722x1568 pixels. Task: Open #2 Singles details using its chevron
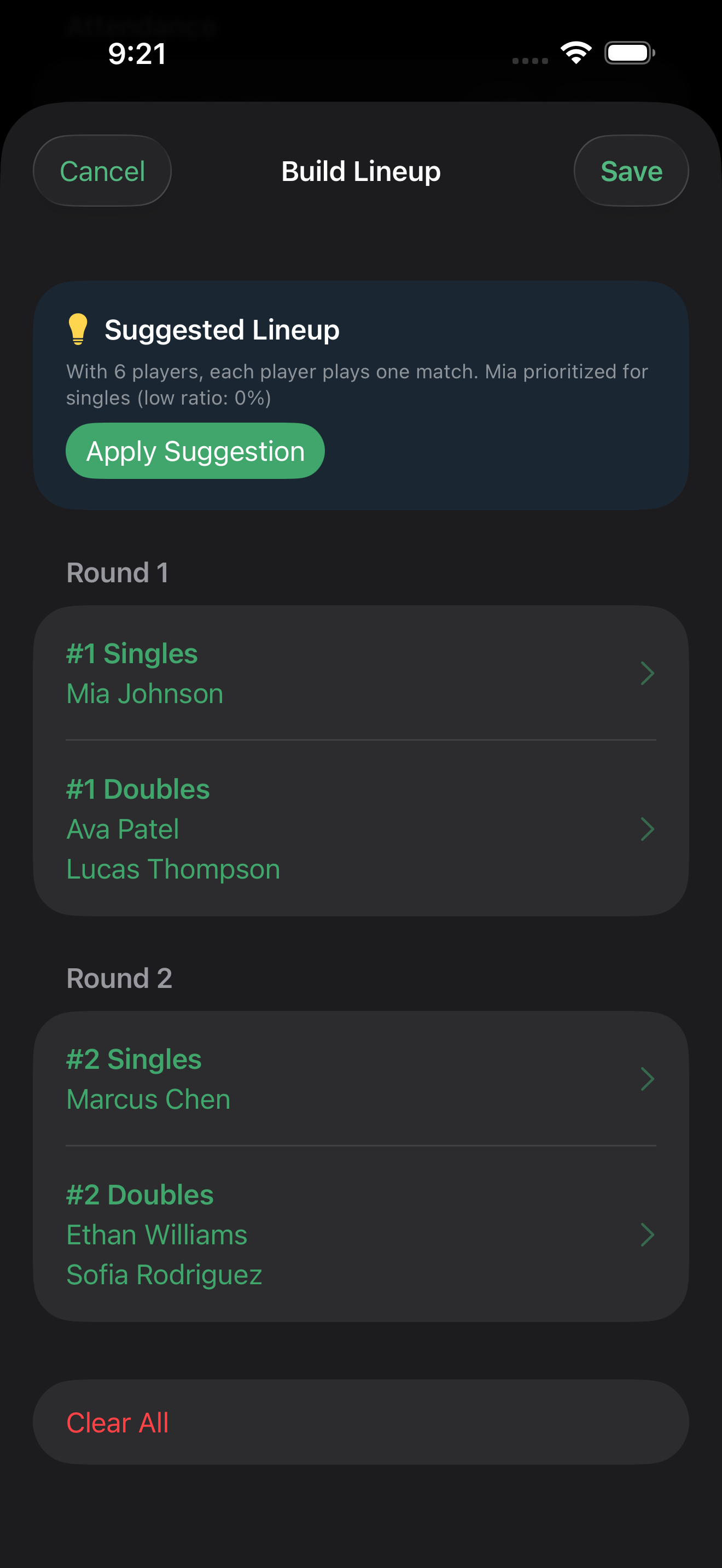coord(648,1079)
